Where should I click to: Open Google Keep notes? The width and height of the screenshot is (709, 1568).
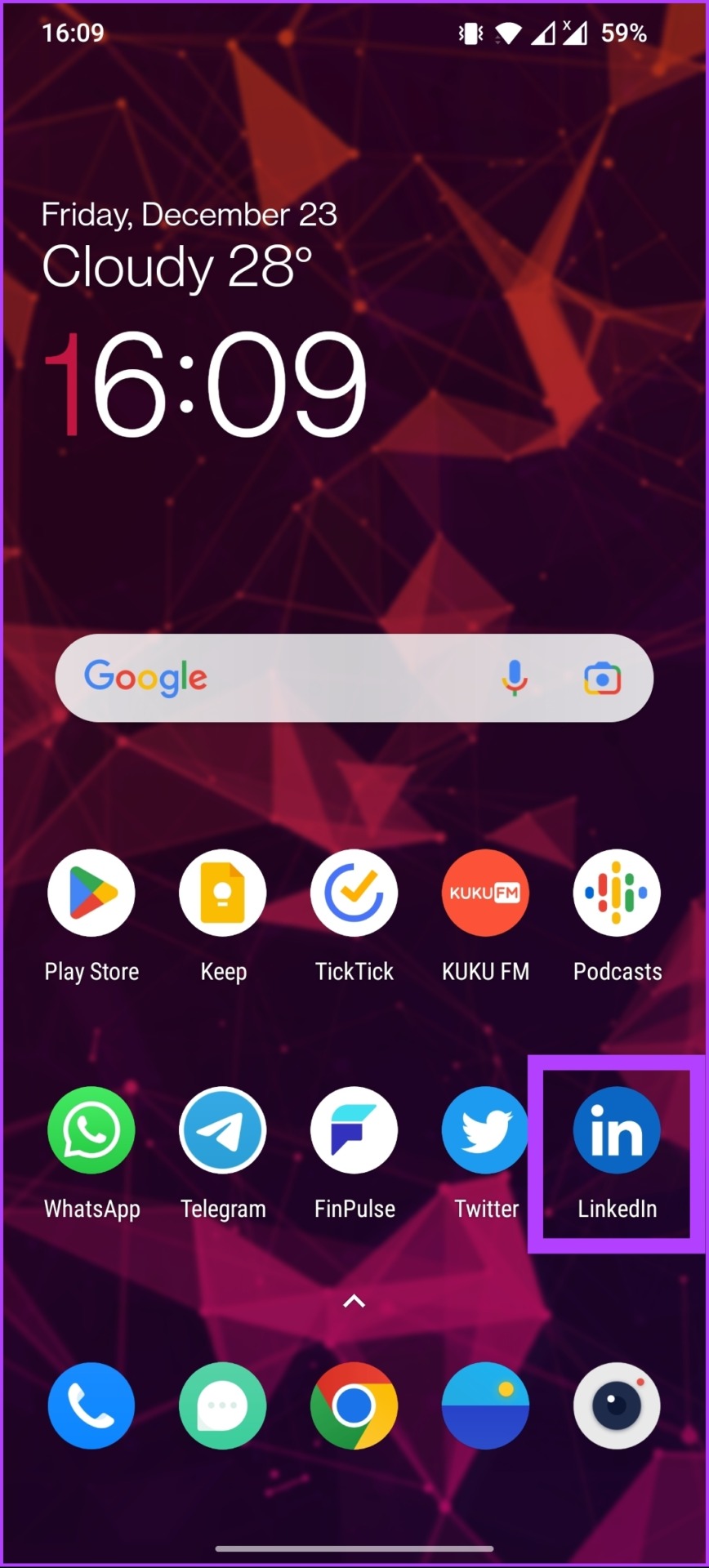coord(222,893)
